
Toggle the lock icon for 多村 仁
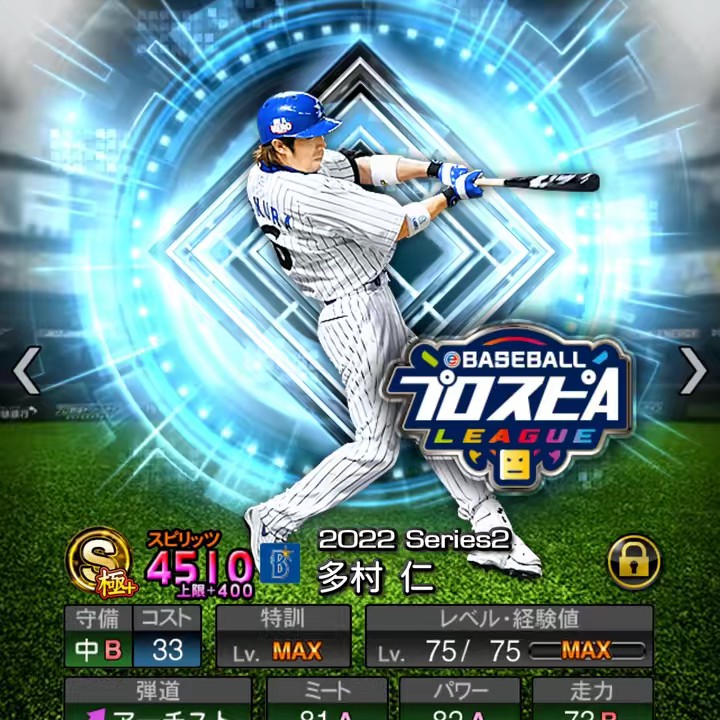[x=634, y=562]
